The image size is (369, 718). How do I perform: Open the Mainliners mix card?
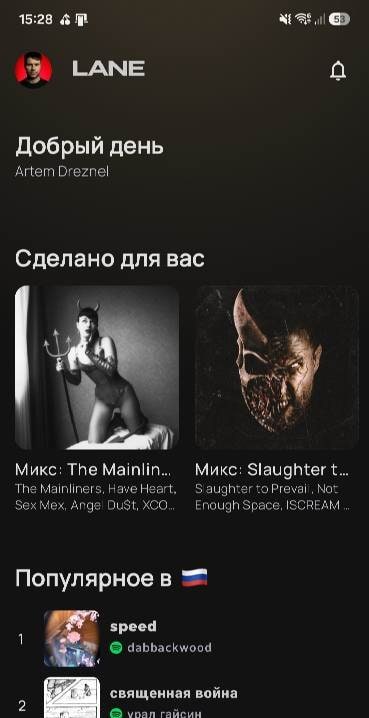click(x=97, y=398)
